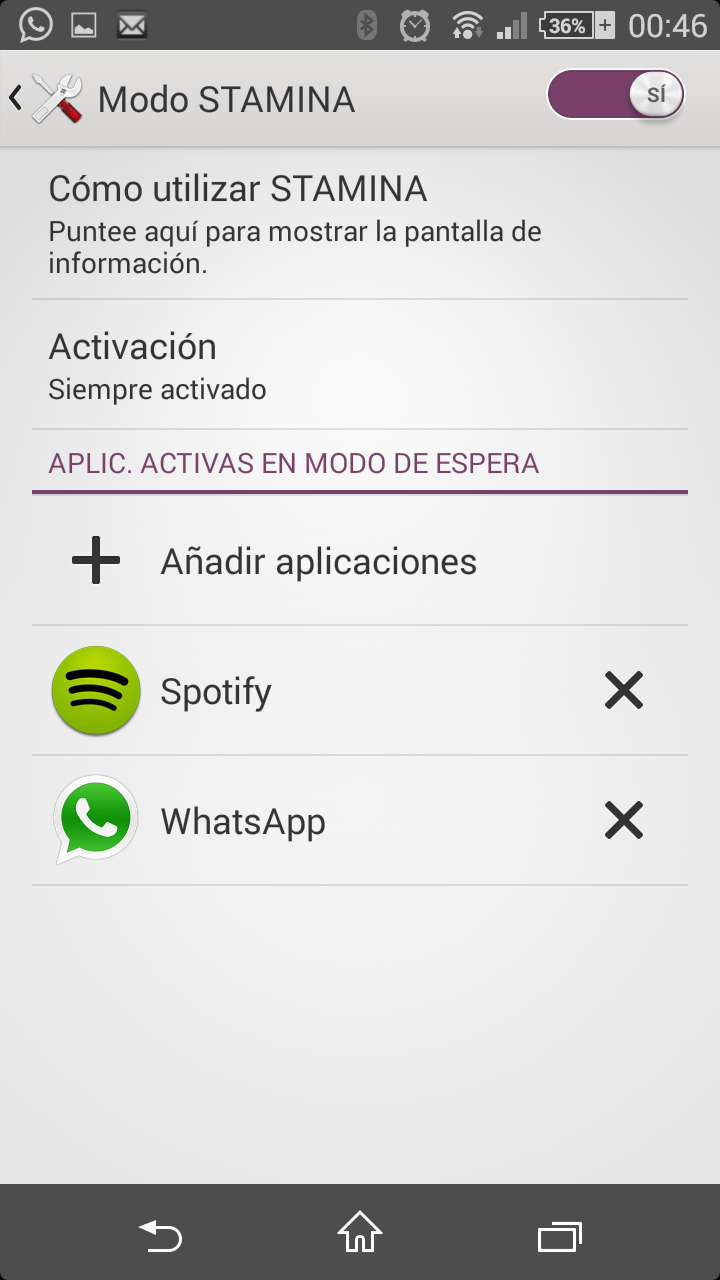Remove Spotify from the active apps list
This screenshot has width=720, height=1280.
tap(624, 691)
